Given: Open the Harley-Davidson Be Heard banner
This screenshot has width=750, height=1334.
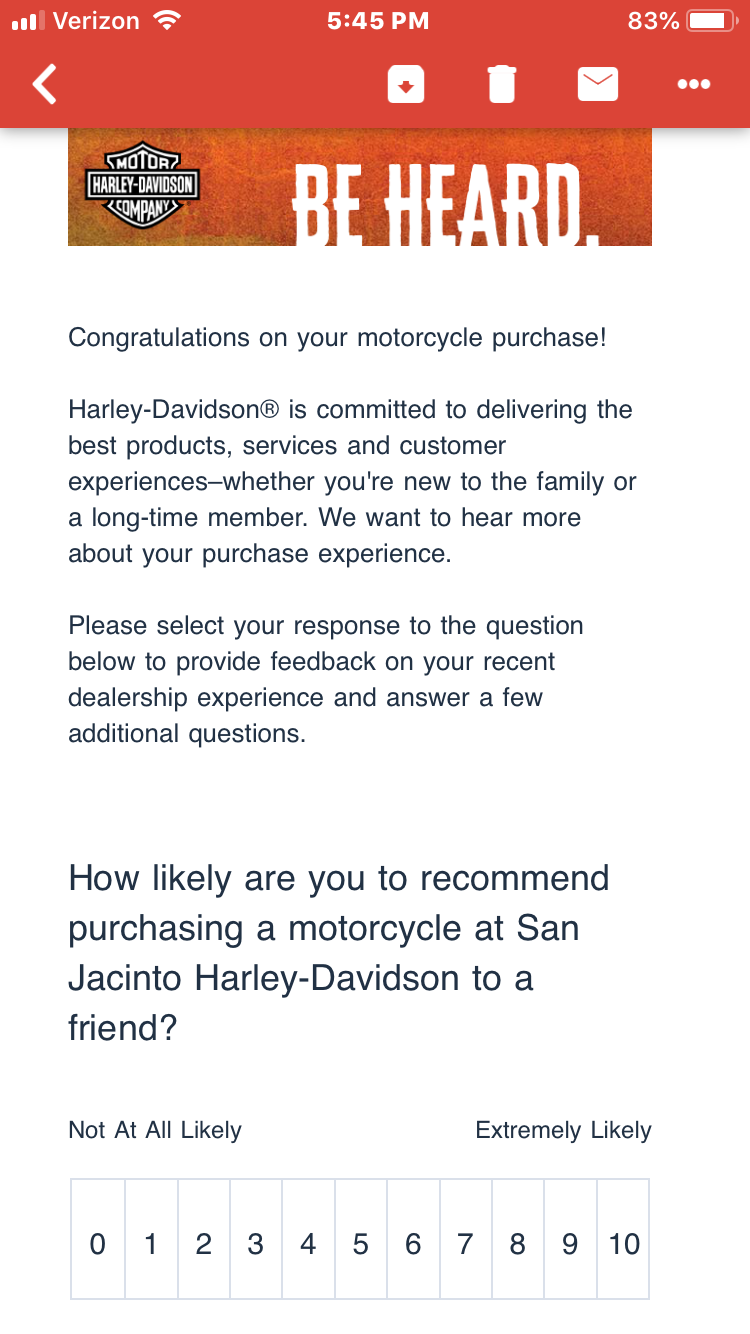Looking at the screenshot, I should tap(360, 188).
